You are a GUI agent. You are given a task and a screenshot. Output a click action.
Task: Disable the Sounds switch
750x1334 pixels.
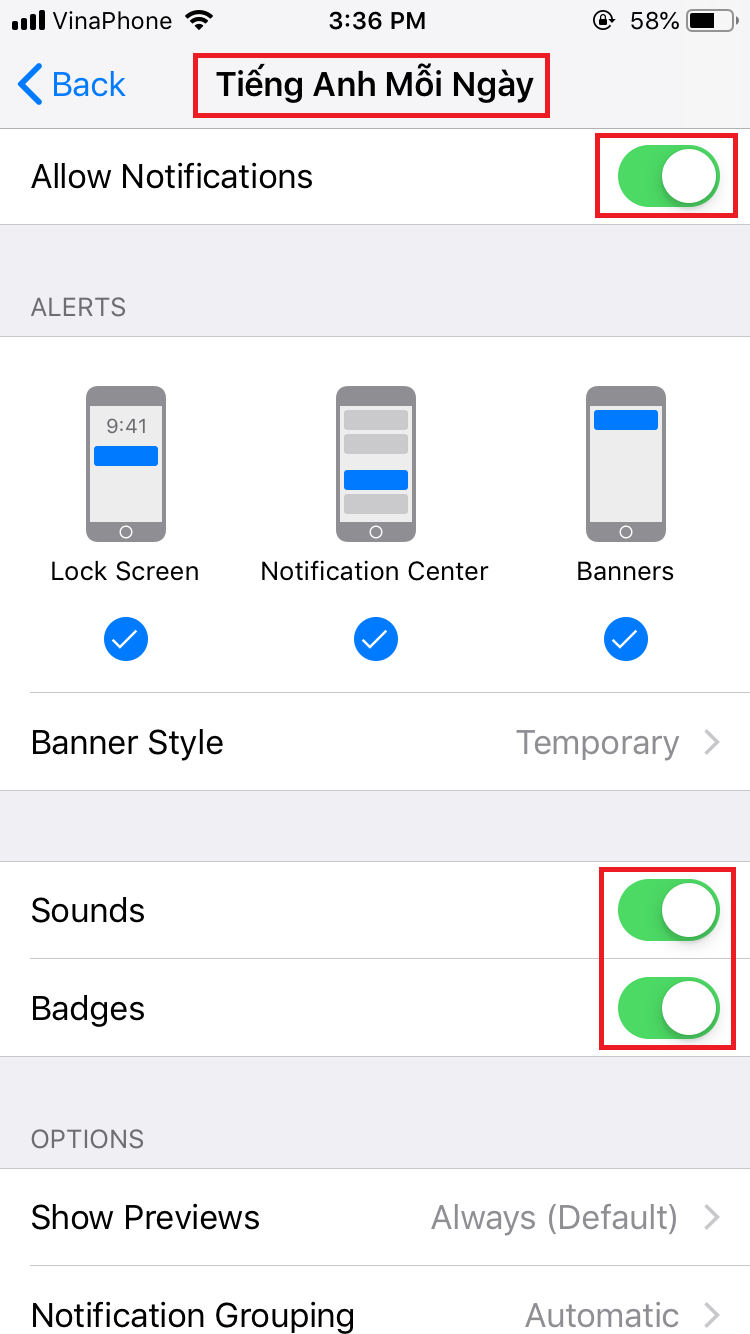point(668,911)
